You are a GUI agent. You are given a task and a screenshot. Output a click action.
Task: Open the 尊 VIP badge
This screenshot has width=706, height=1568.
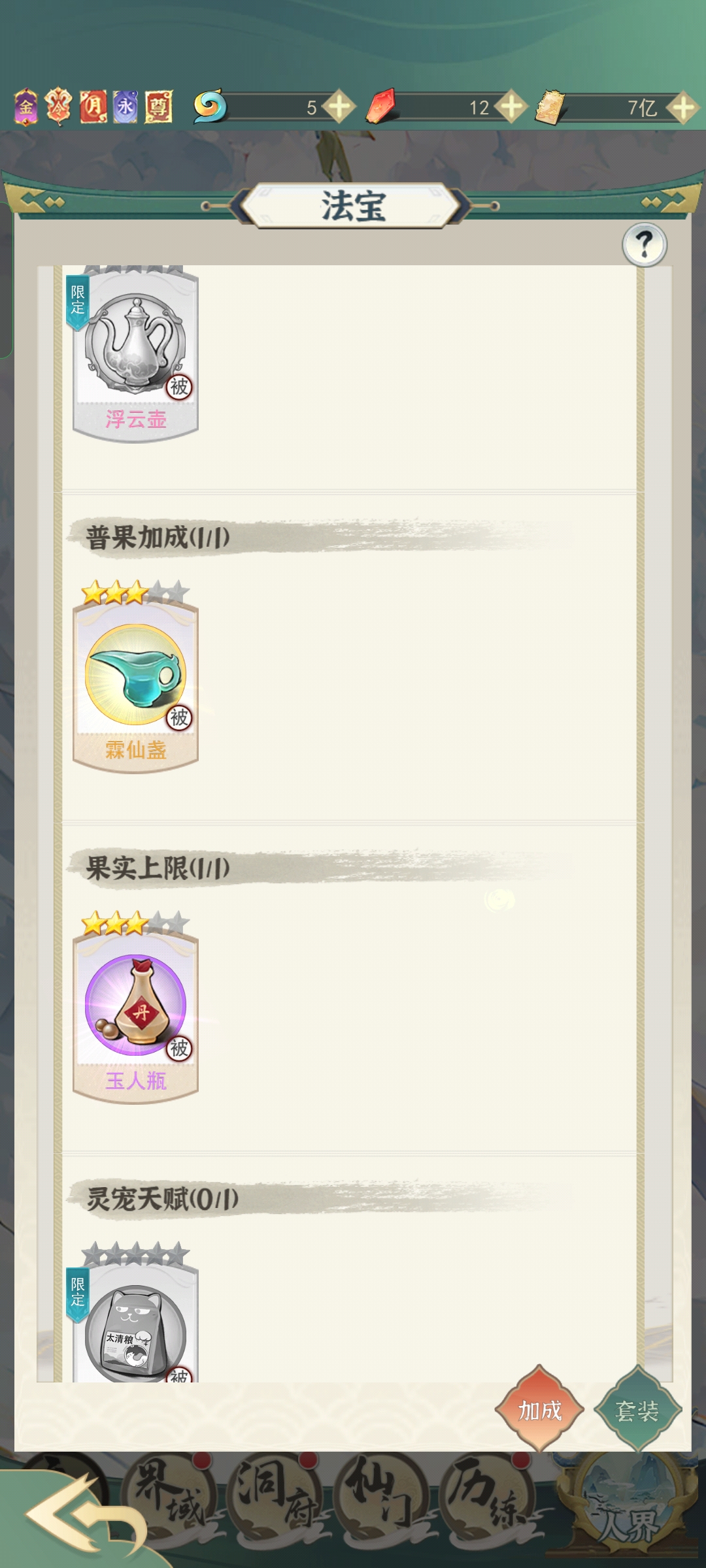pos(159,106)
